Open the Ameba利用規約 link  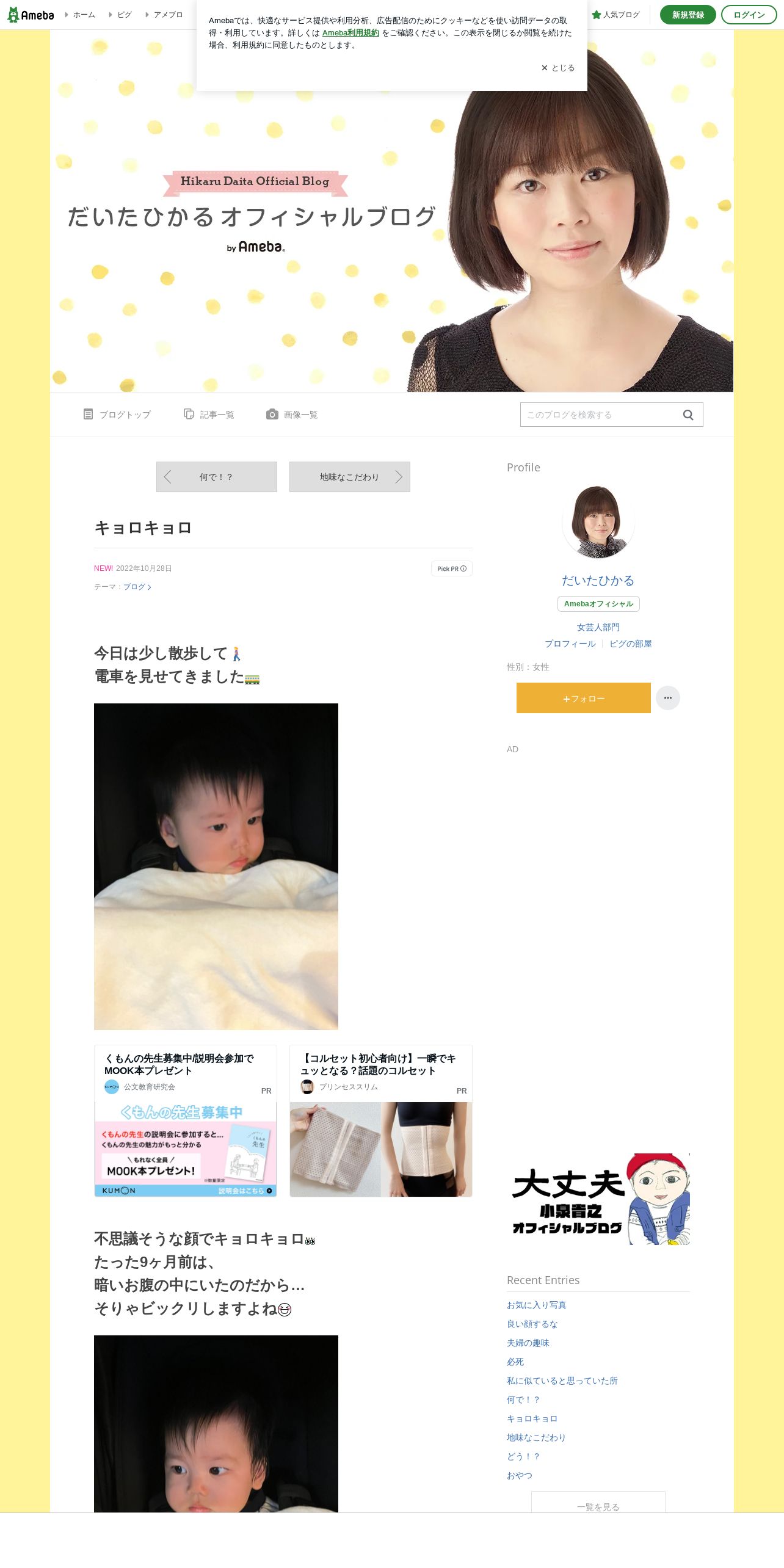pyautogui.click(x=350, y=33)
